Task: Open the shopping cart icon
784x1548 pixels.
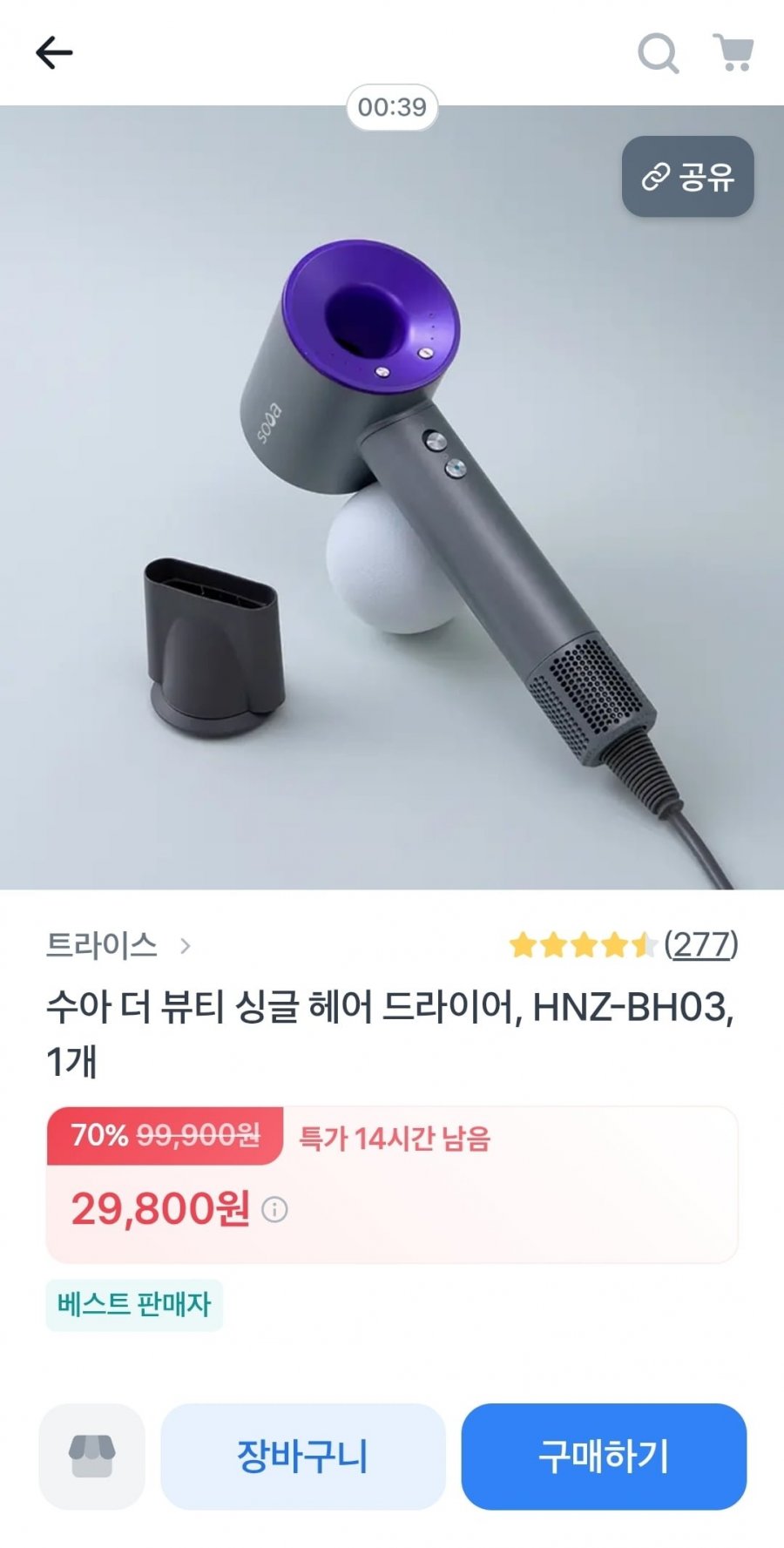Action: 733,52
